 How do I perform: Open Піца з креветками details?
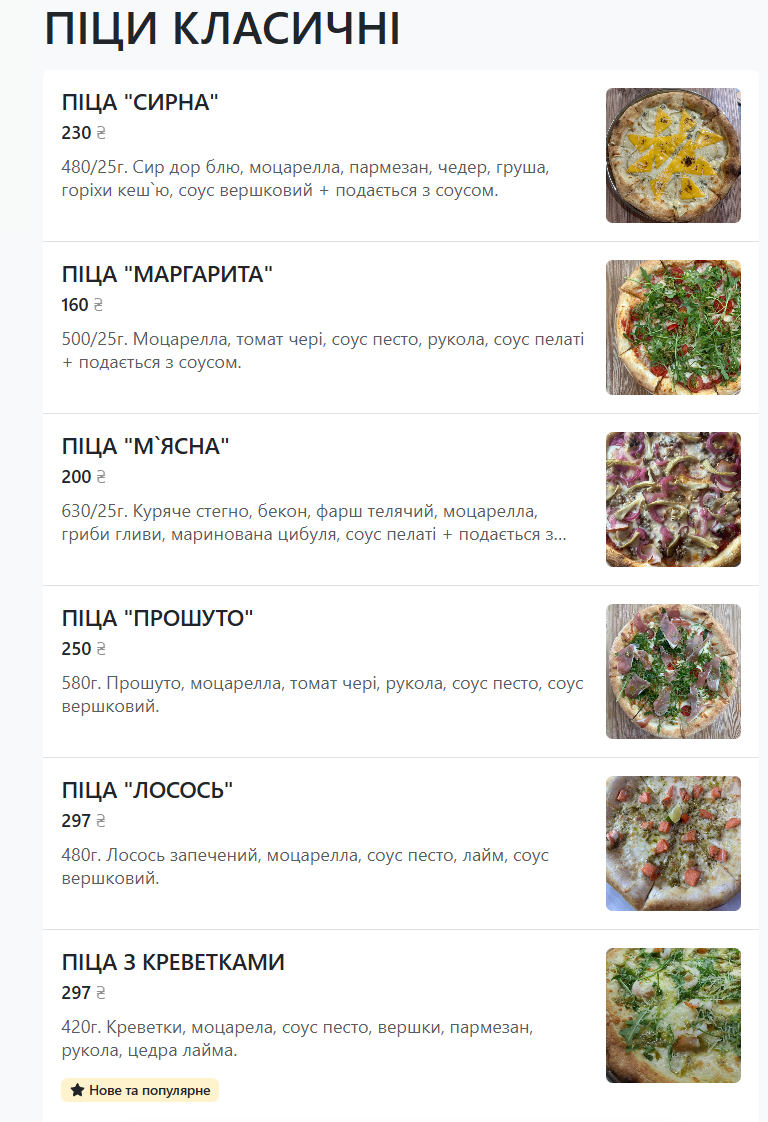point(400,1025)
